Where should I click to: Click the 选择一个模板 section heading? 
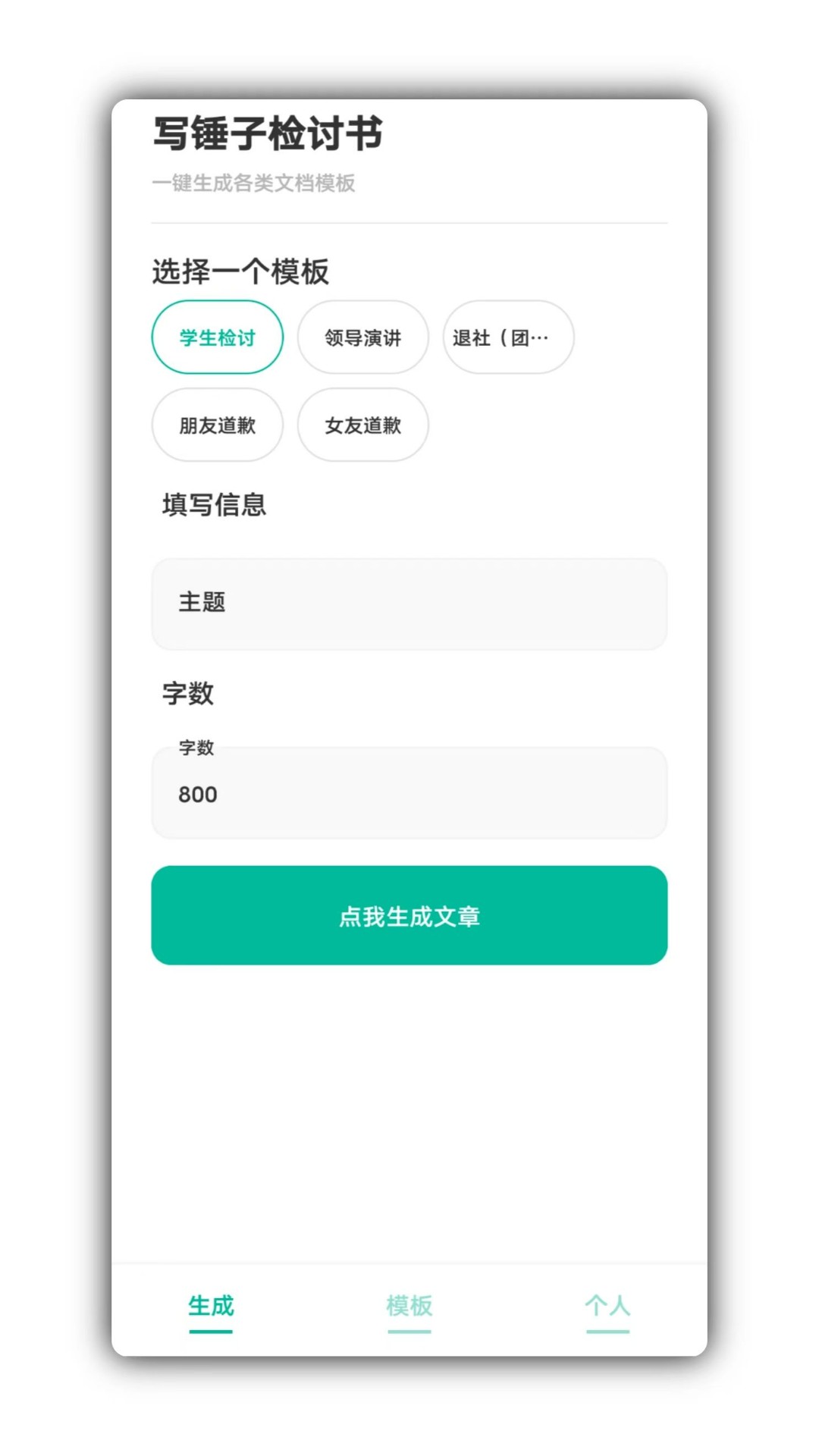pyautogui.click(x=241, y=272)
